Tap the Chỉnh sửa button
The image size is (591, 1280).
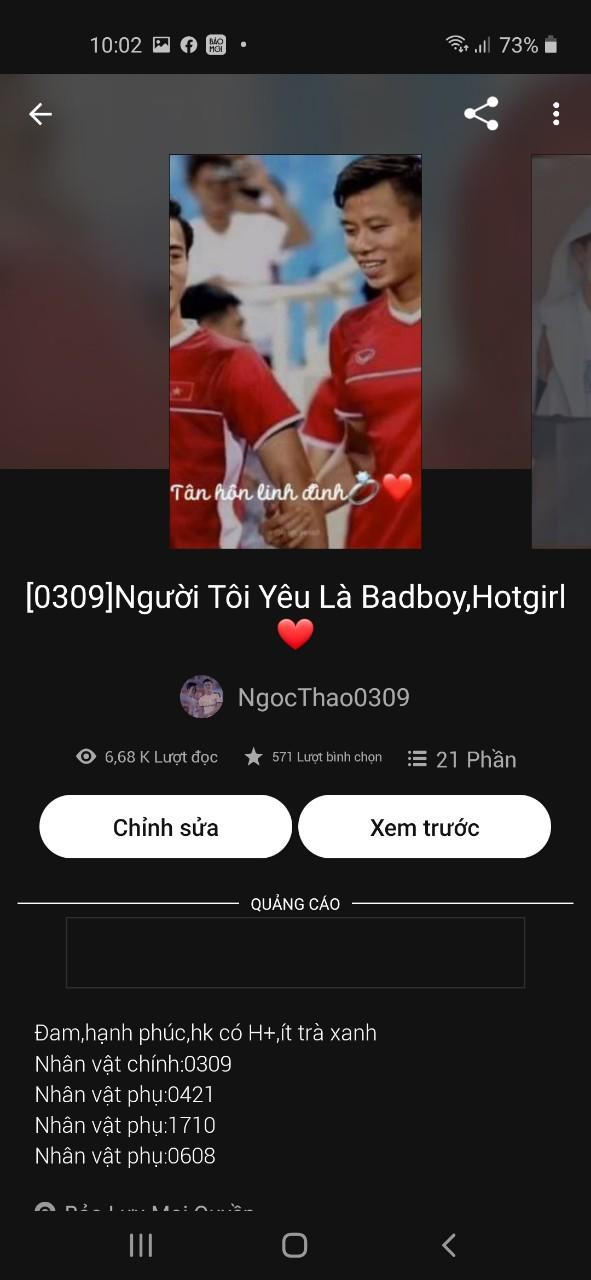pyautogui.click(x=166, y=827)
